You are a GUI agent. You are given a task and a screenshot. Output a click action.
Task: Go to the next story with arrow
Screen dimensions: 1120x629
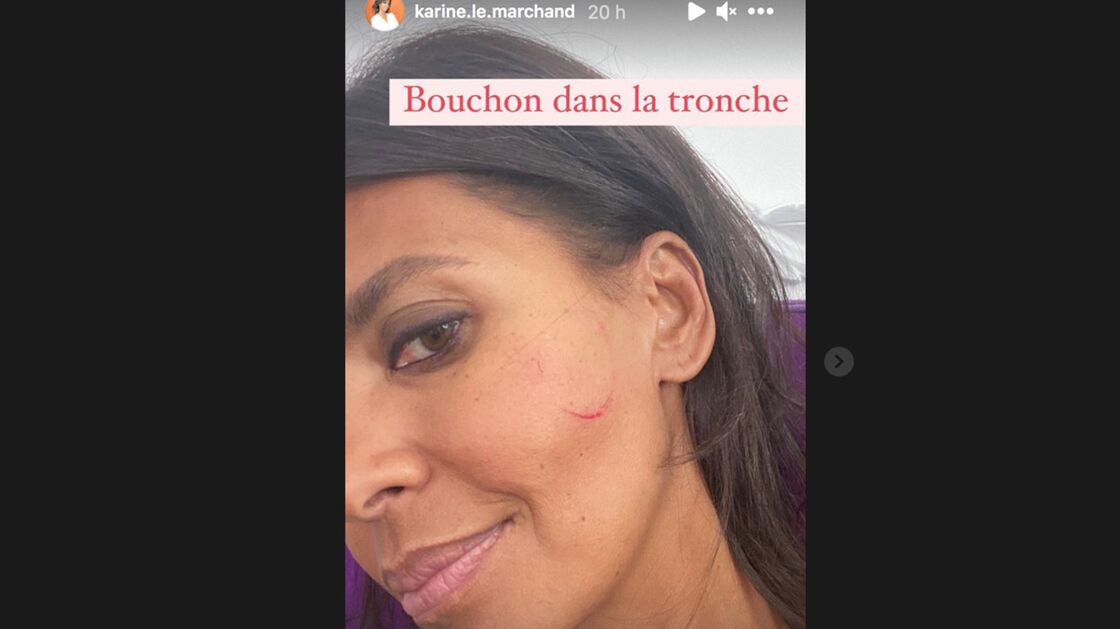(838, 362)
